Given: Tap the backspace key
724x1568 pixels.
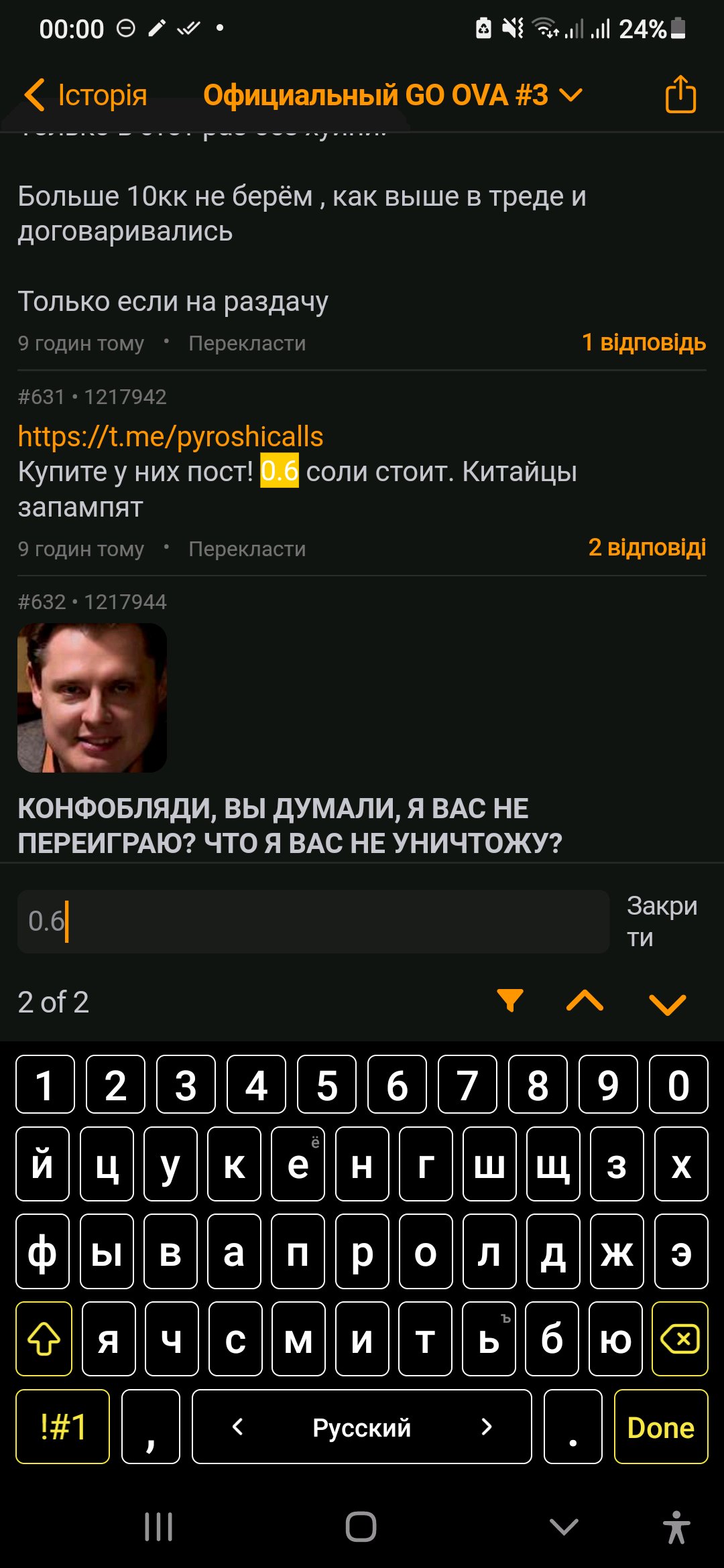Looking at the screenshot, I should (x=679, y=1339).
